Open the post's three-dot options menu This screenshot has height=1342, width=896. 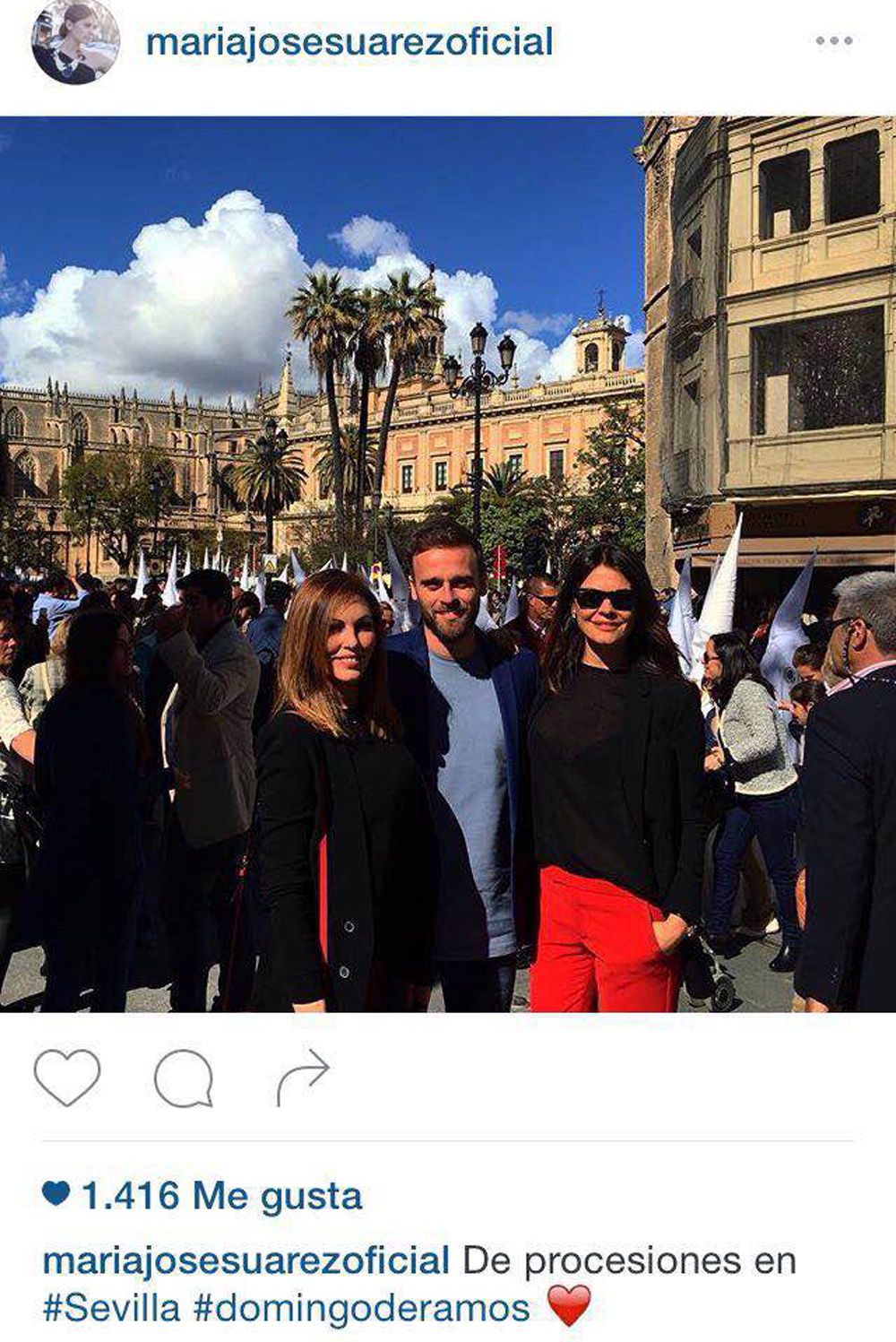click(833, 41)
